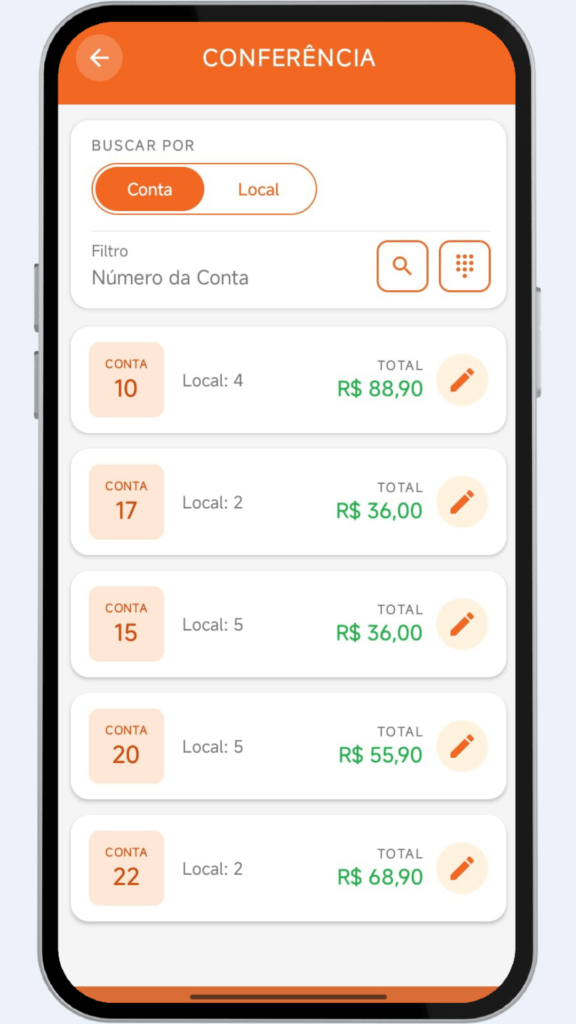Image resolution: width=576 pixels, height=1024 pixels.
Task: Open the Conta 20 card
Action: coord(288,746)
